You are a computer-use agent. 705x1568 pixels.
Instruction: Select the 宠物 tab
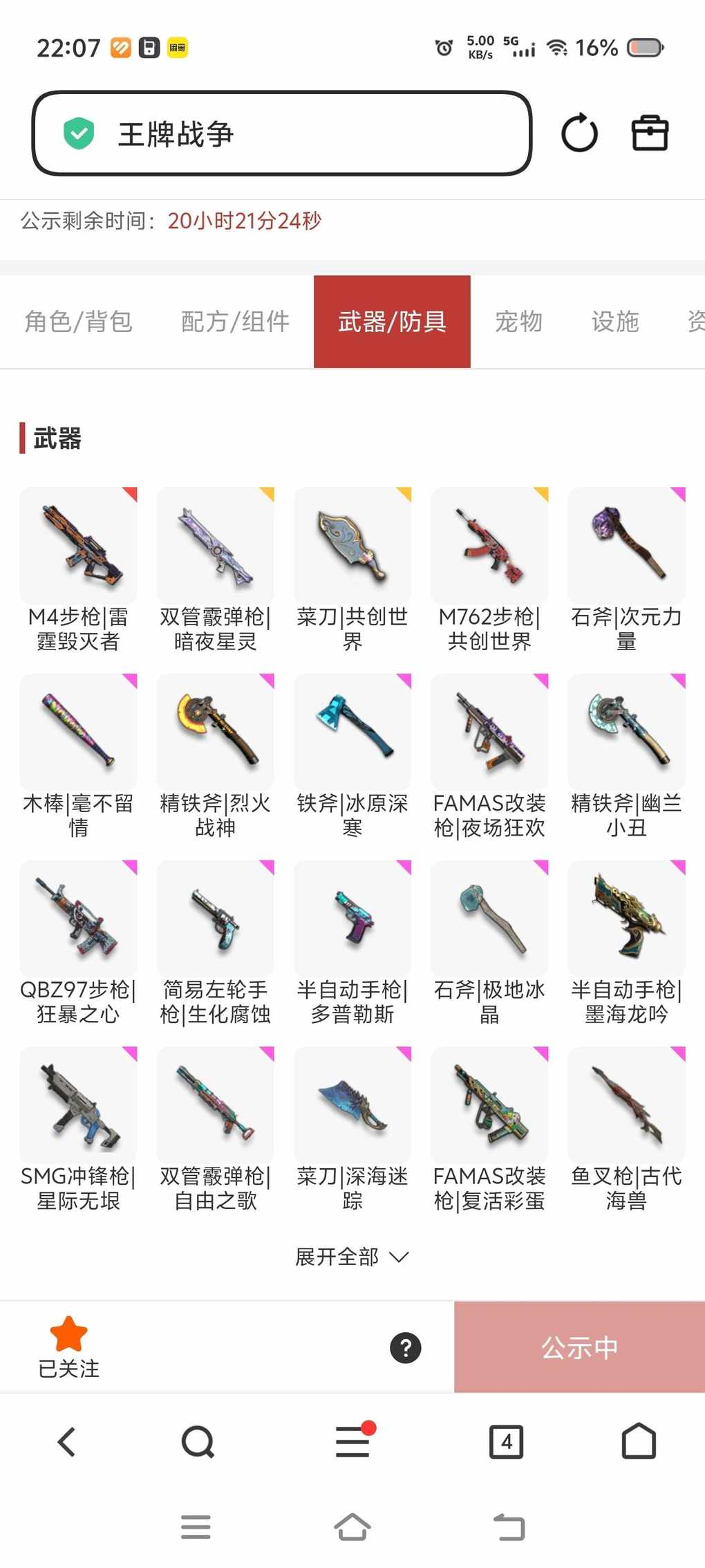pyautogui.click(x=518, y=322)
